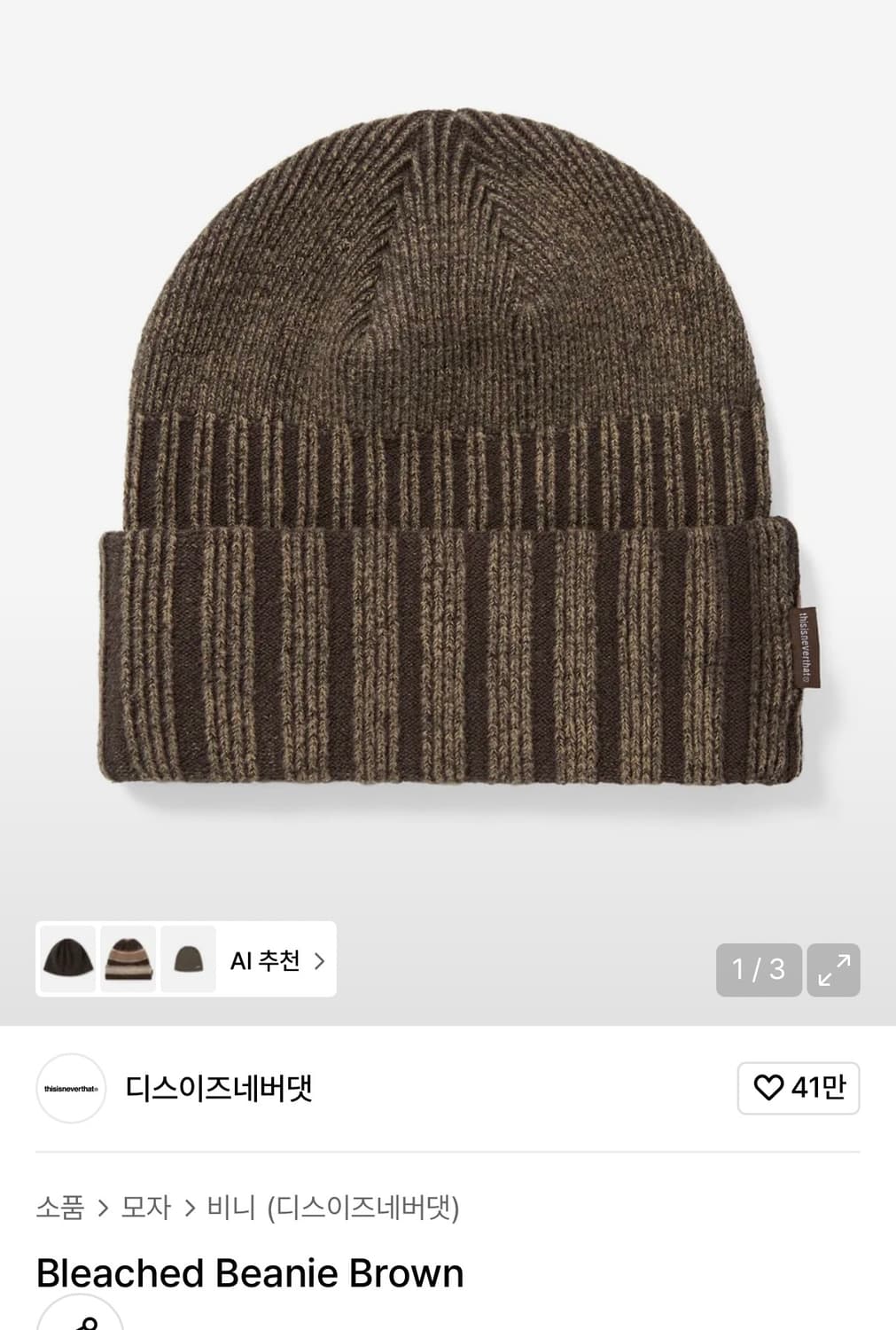896x1330 pixels.
Task: Open the 모자 breadcrumb category
Action: 146,1206
